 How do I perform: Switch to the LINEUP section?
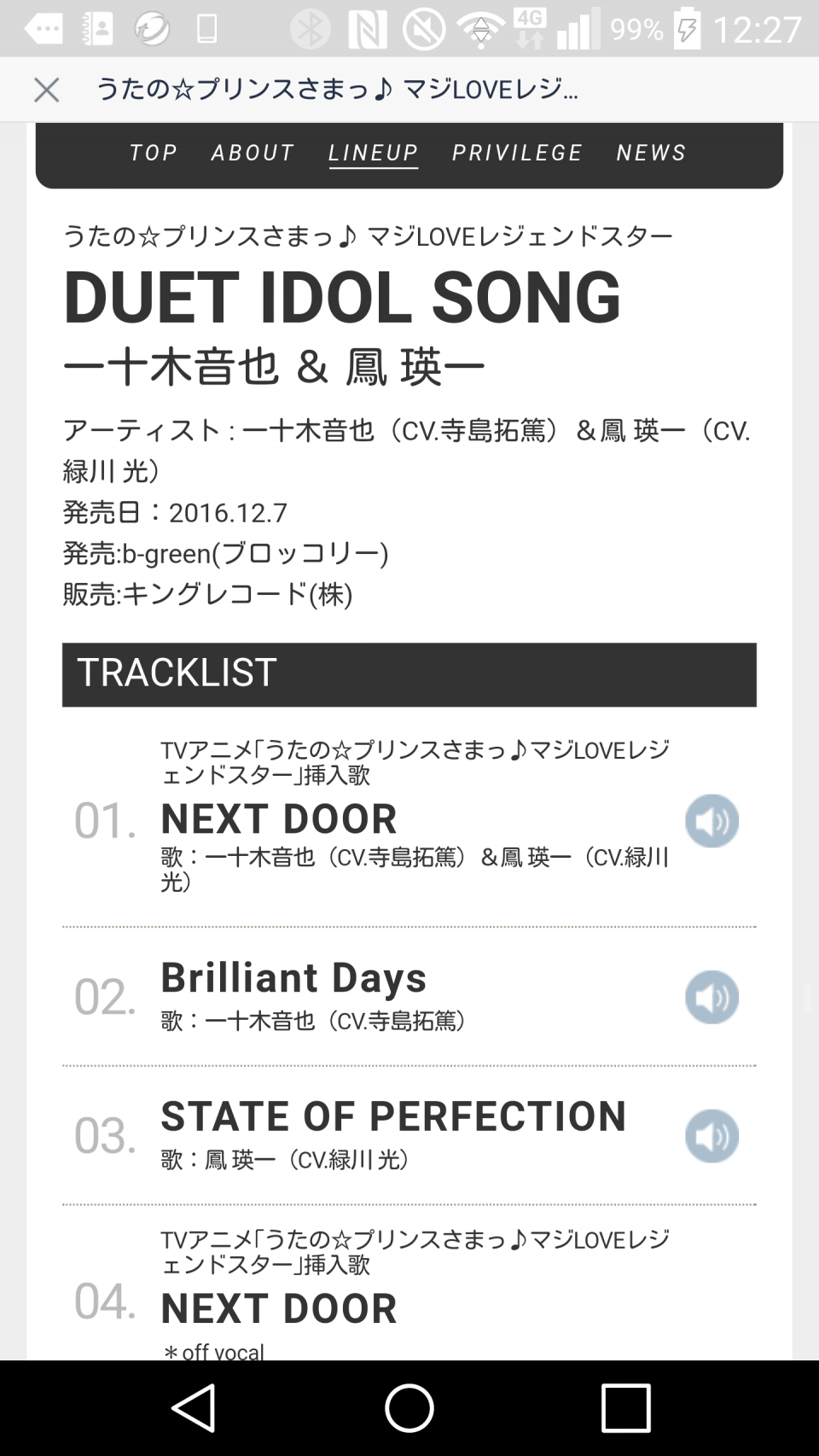point(373,153)
